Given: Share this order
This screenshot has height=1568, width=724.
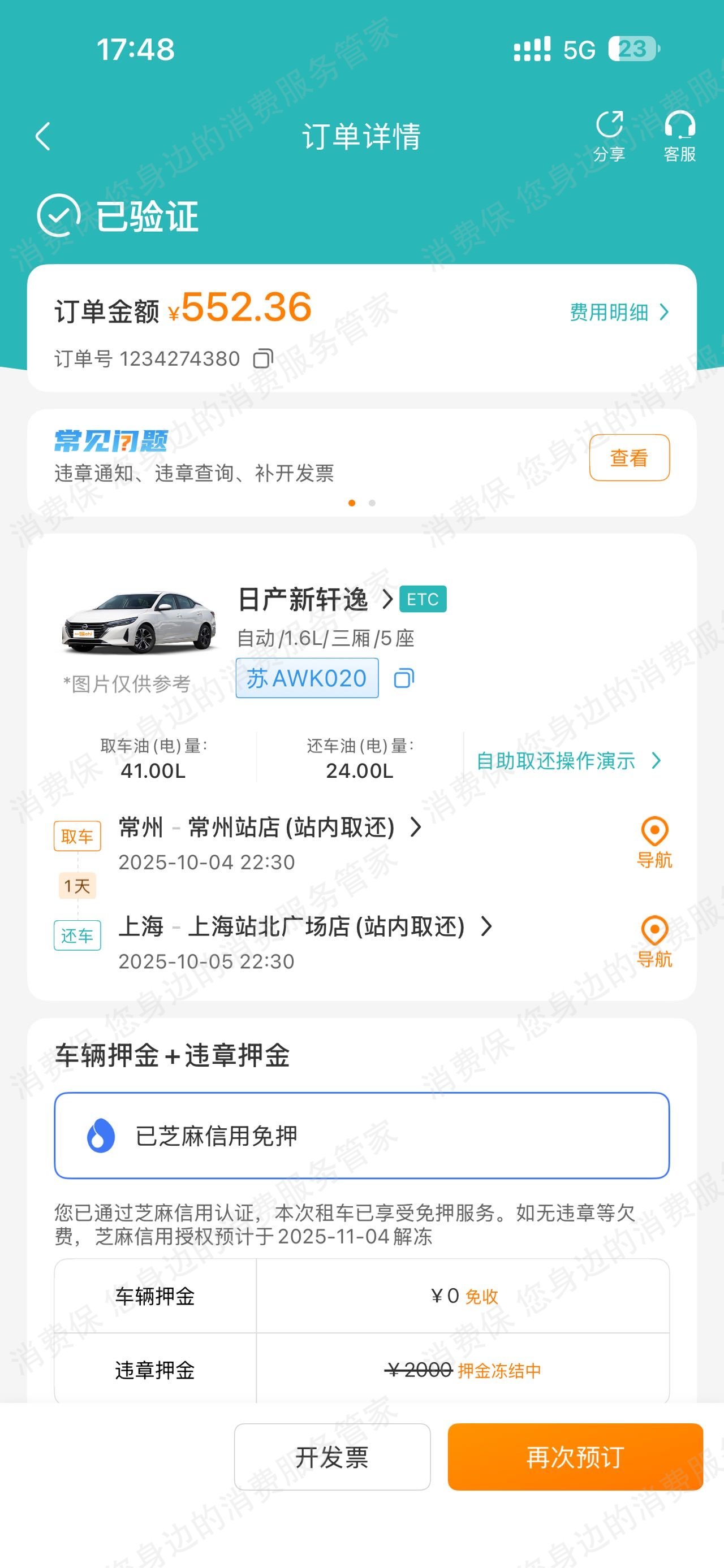Looking at the screenshot, I should point(609,136).
